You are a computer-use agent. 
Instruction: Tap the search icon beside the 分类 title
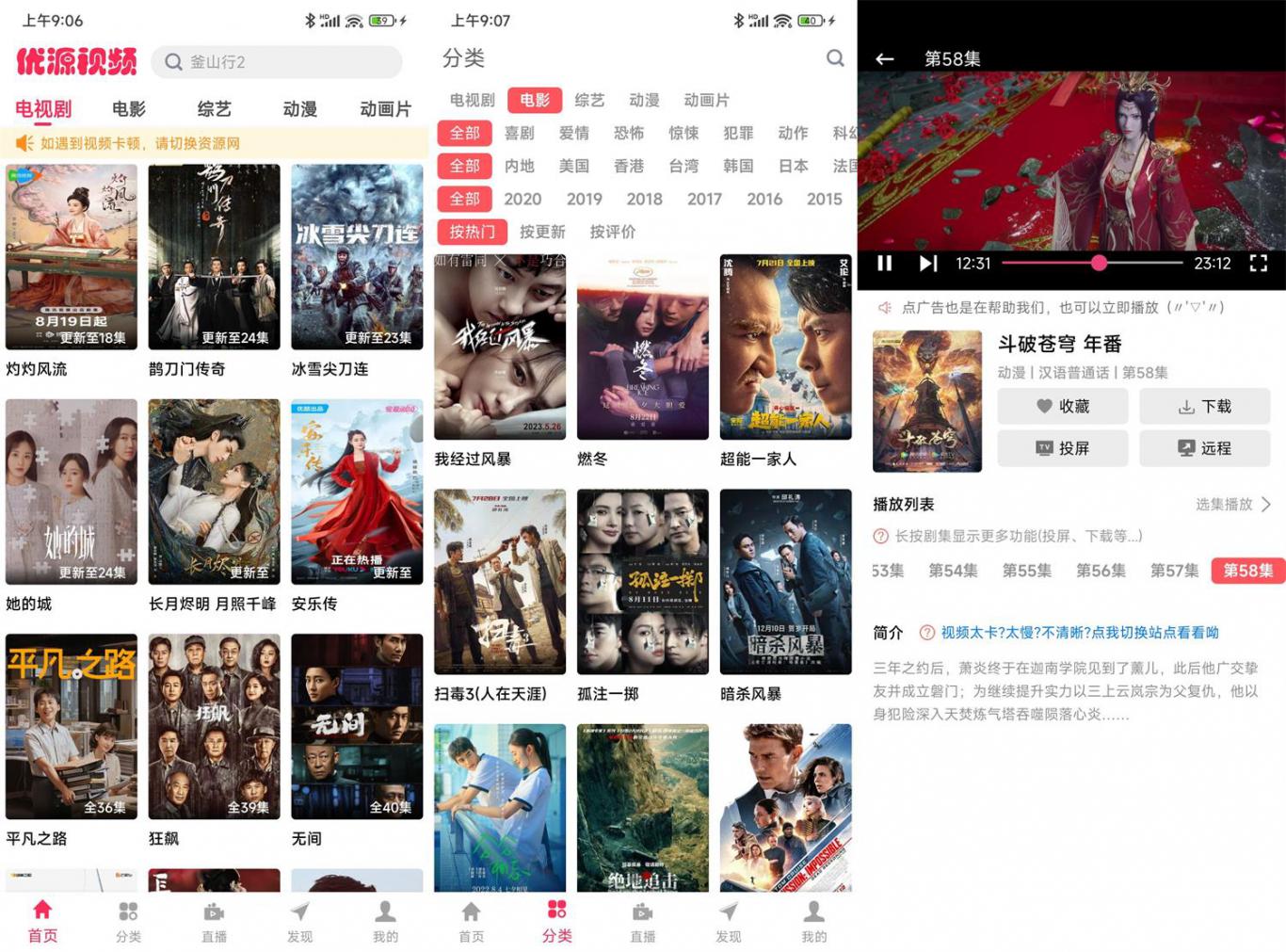(x=835, y=58)
